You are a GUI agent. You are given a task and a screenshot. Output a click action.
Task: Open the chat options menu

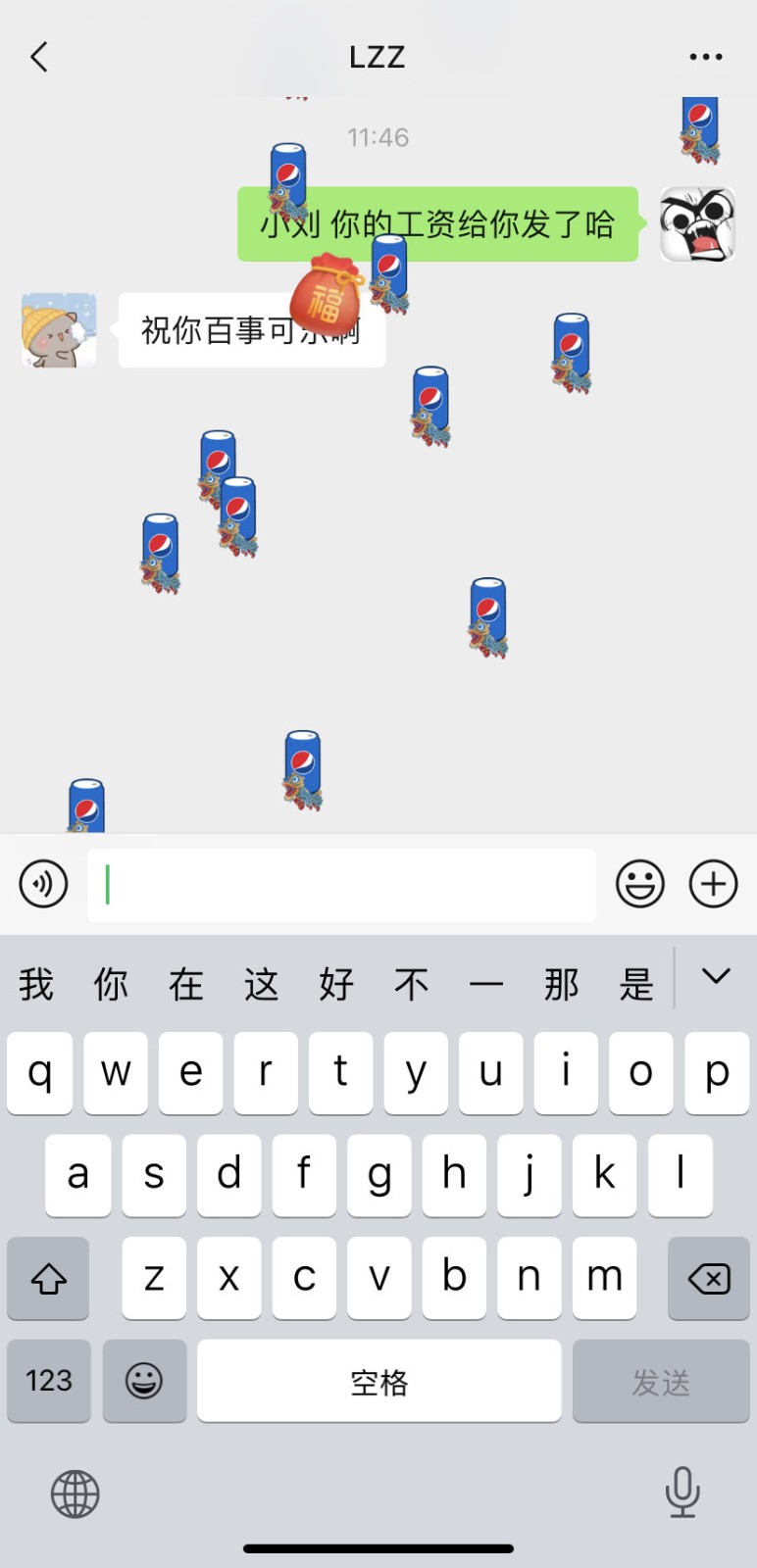point(706,57)
